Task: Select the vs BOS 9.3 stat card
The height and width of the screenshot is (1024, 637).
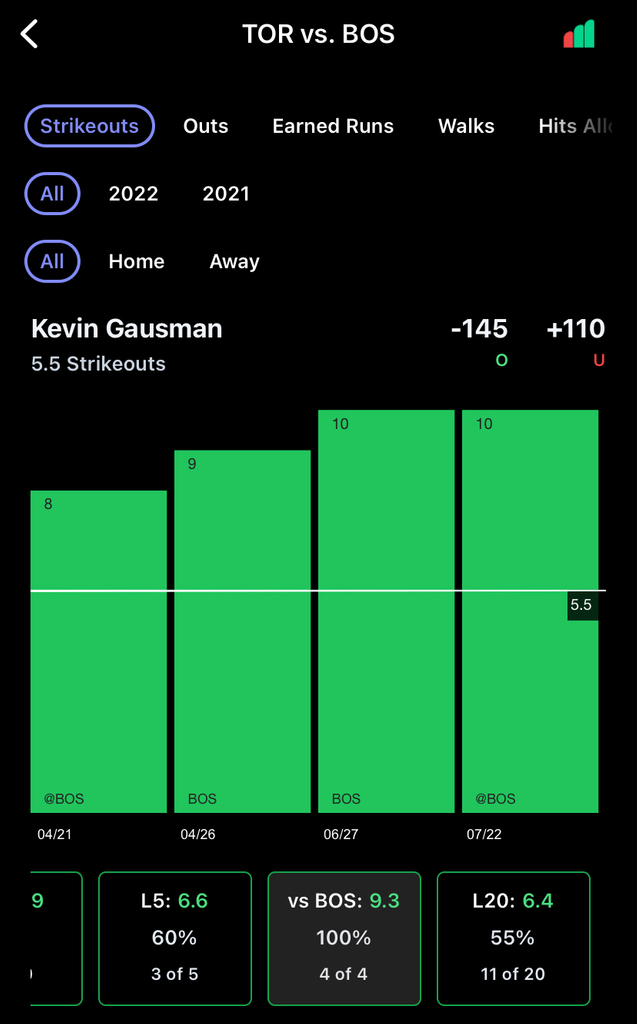Action: (x=343, y=937)
